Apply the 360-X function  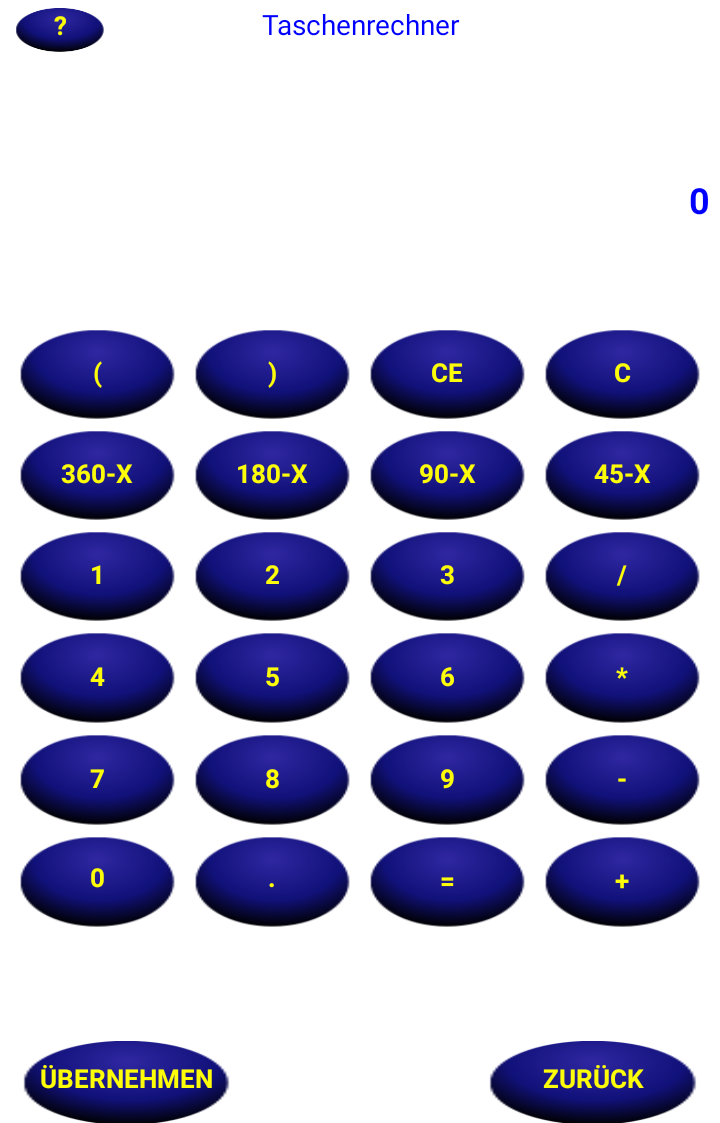click(97, 475)
